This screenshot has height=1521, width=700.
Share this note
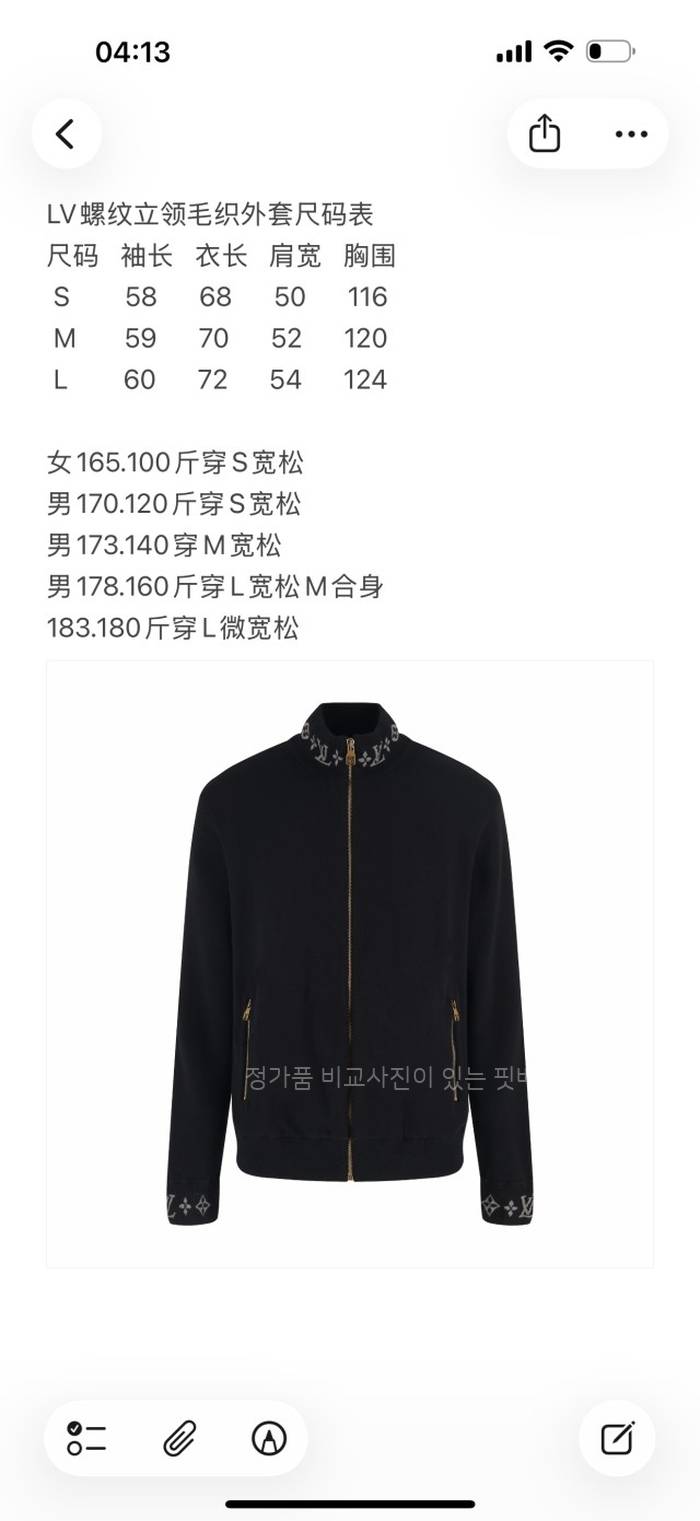point(544,134)
